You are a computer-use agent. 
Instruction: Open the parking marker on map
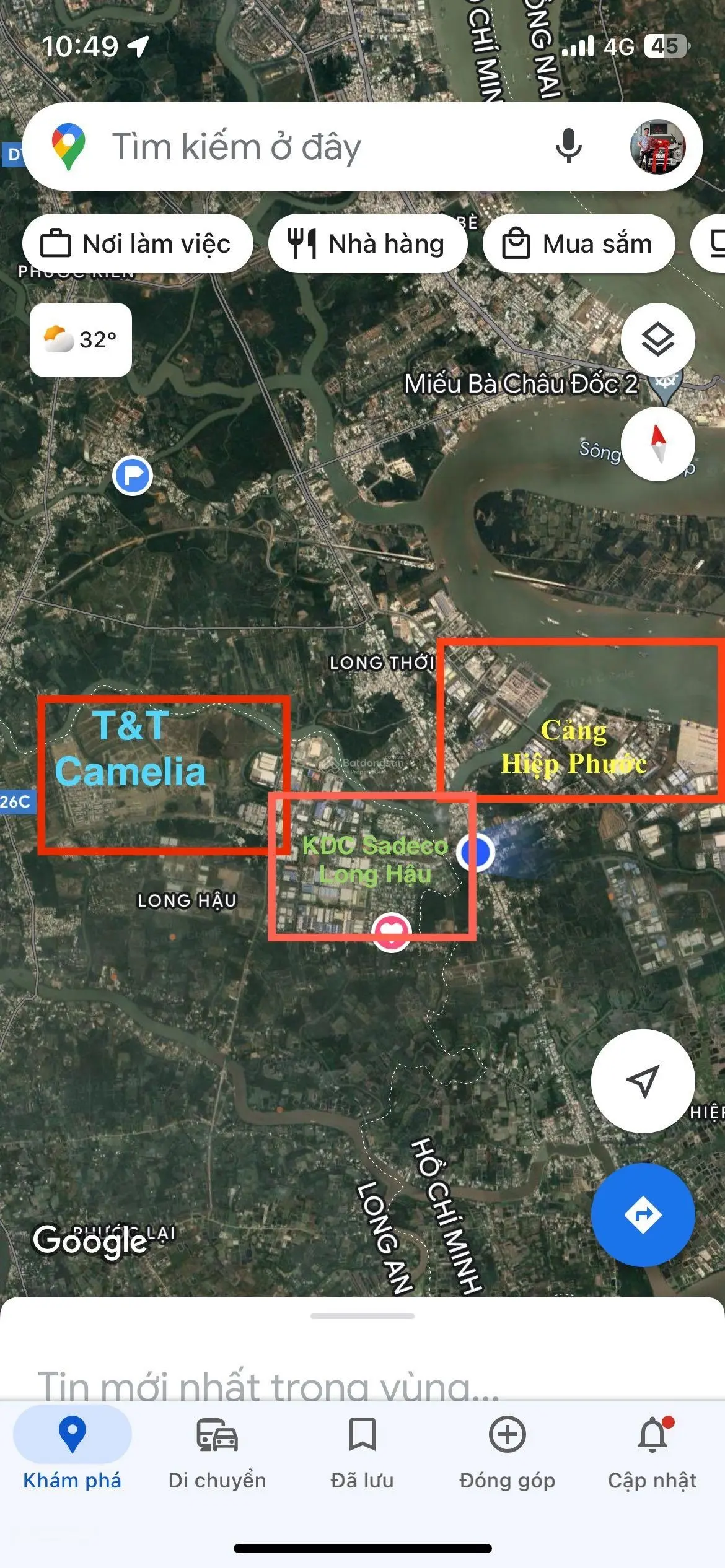133,476
